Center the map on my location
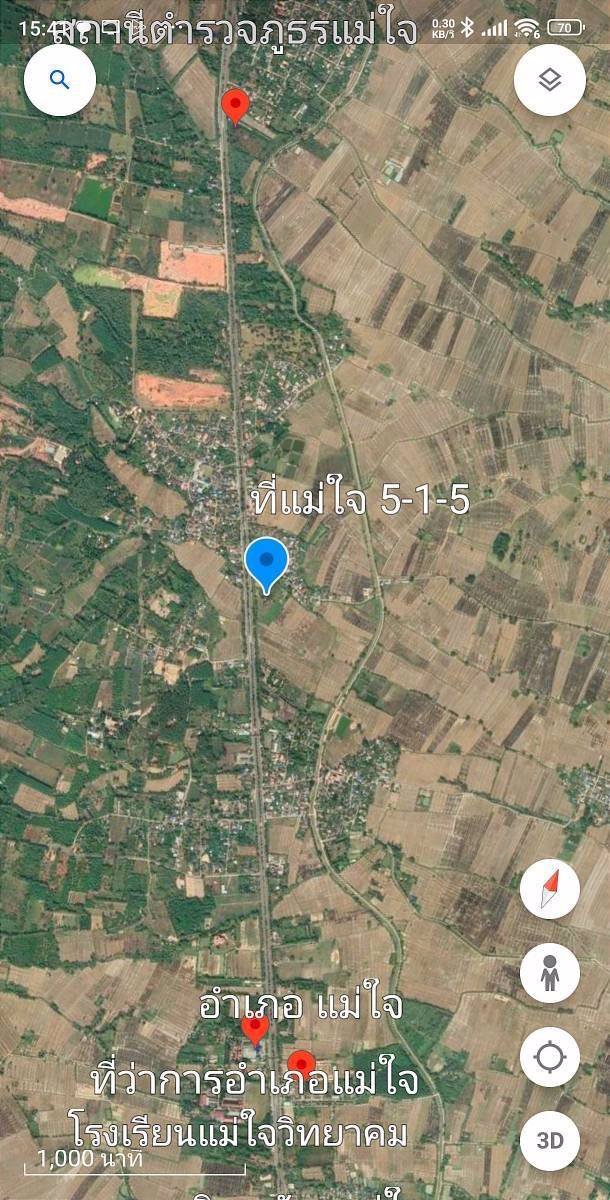This screenshot has width=610, height=1200. [x=549, y=1056]
